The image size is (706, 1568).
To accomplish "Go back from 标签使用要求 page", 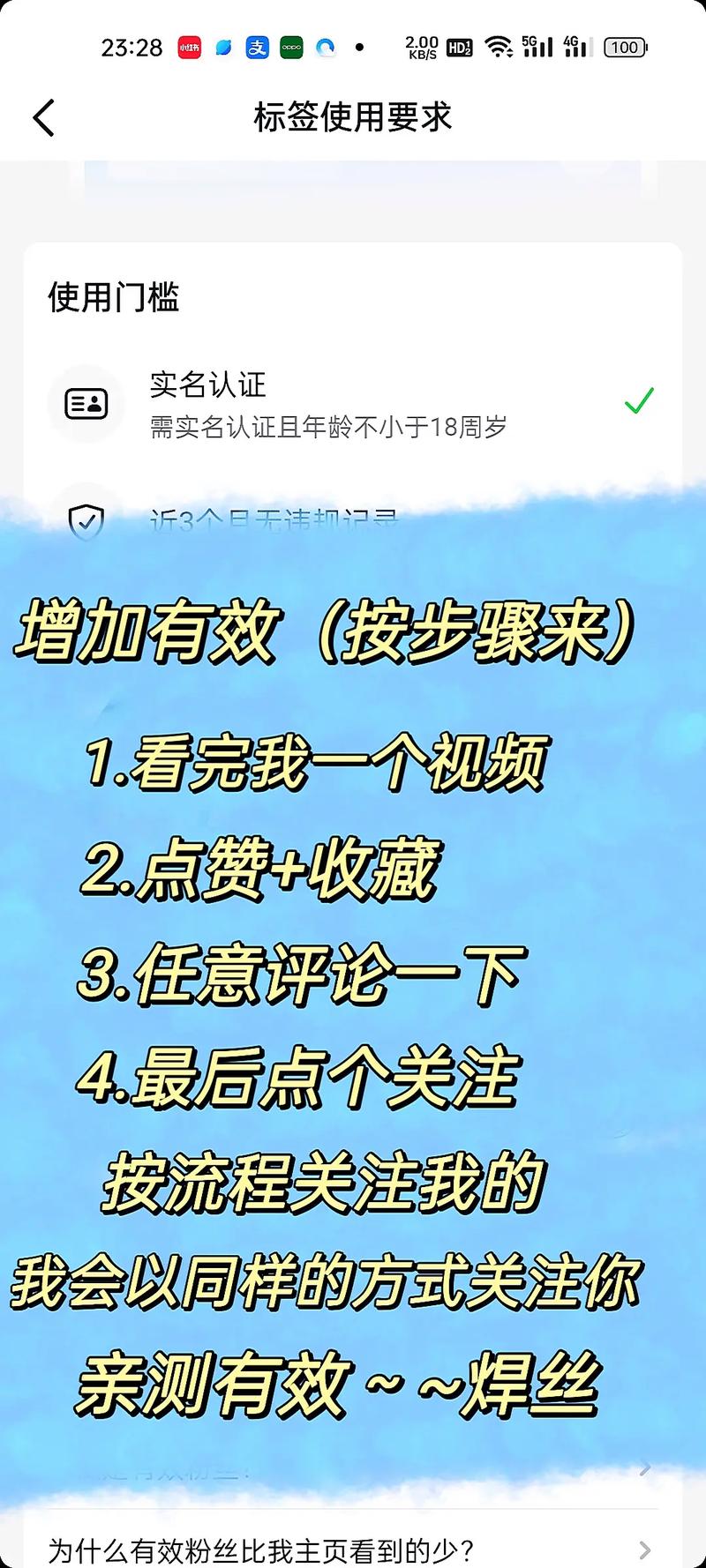I will (x=44, y=117).
